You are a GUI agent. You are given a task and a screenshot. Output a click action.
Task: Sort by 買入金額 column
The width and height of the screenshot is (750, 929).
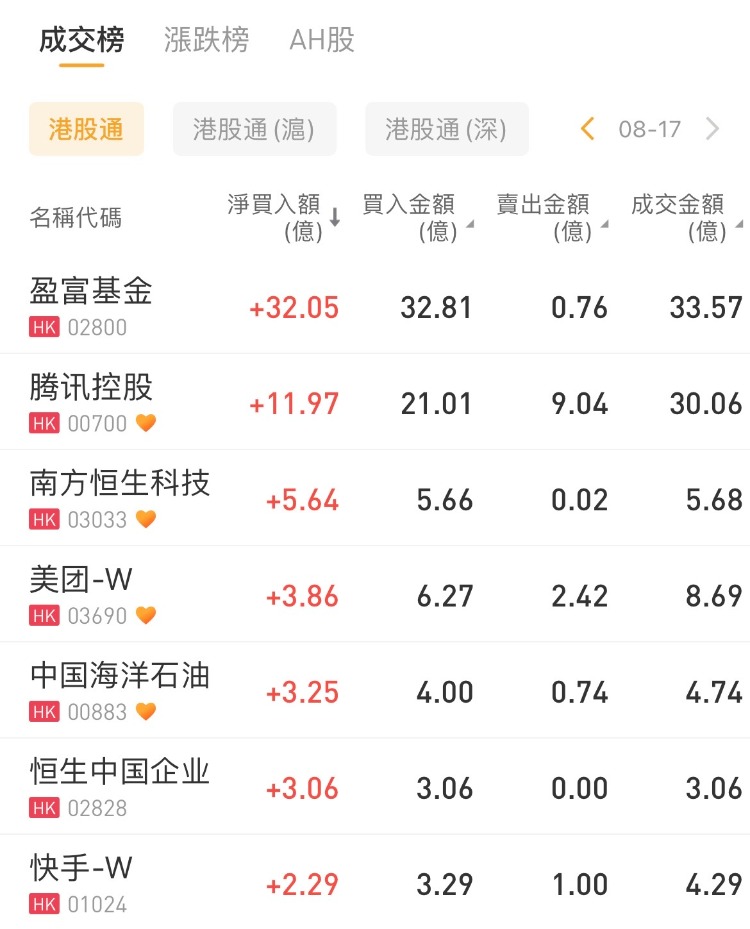pyautogui.click(x=416, y=217)
